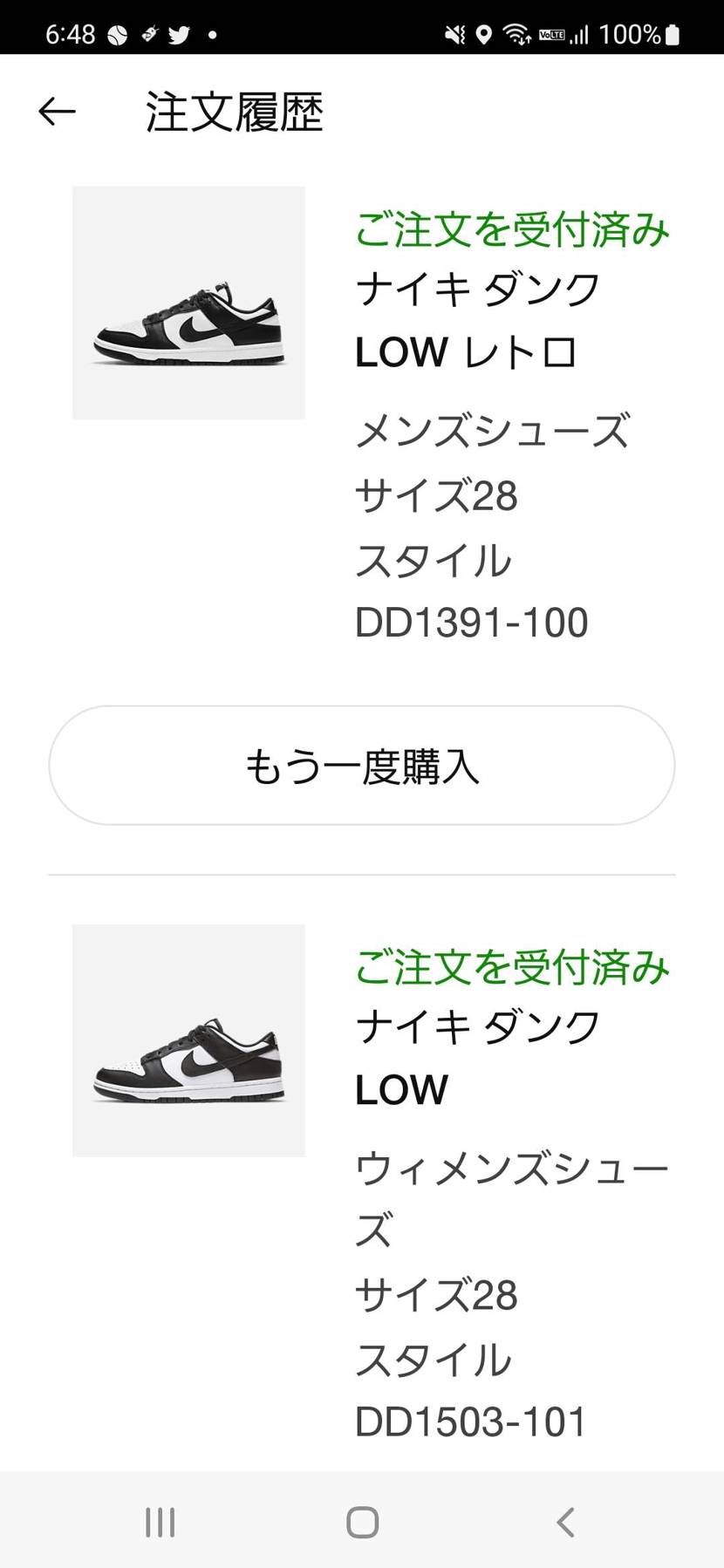Screen dimensions: 724x1568
Task: Tap the Android home button
Action: point(361,1517)
